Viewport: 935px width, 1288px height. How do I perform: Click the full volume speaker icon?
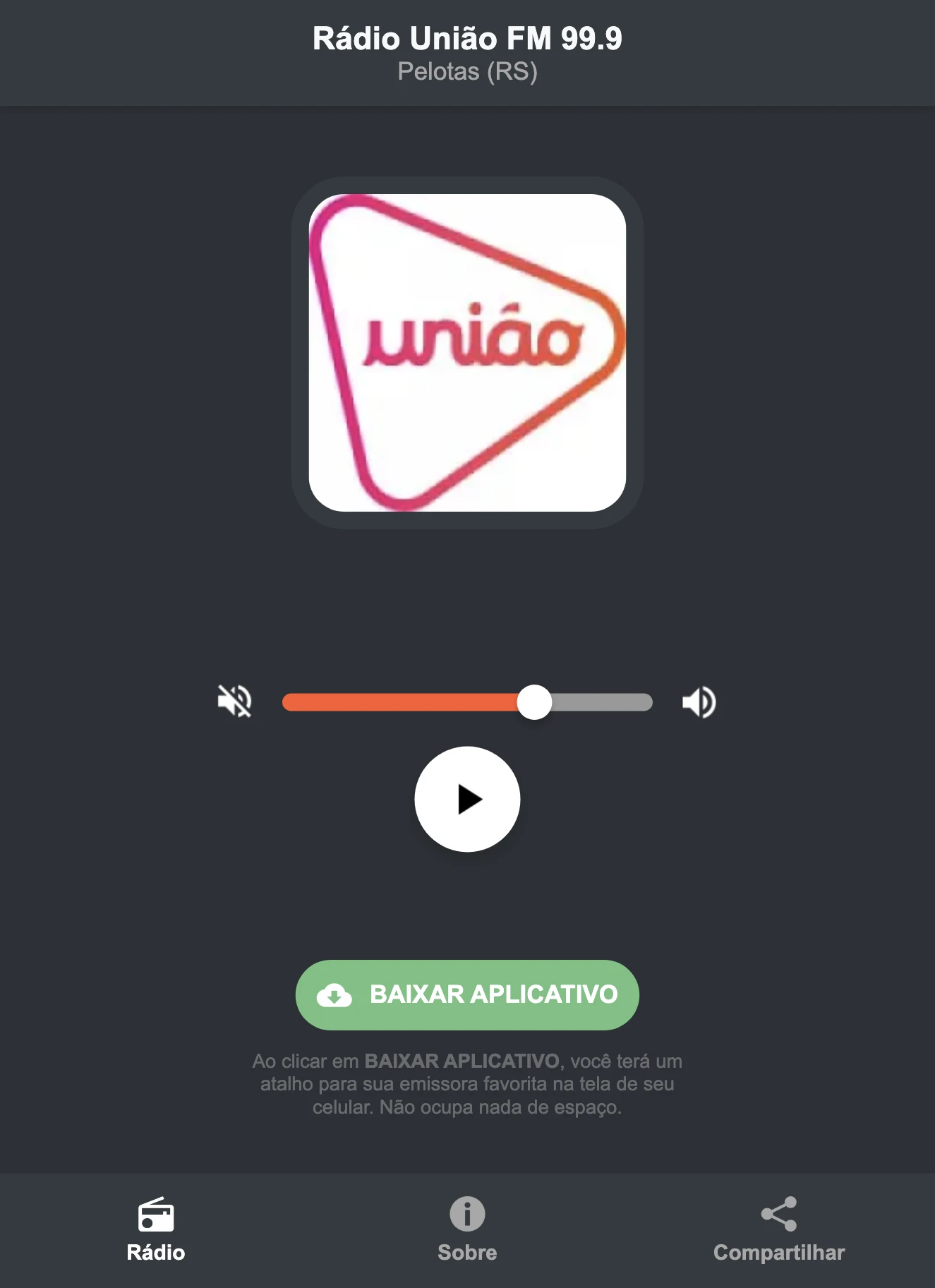(x=699, y=701)
